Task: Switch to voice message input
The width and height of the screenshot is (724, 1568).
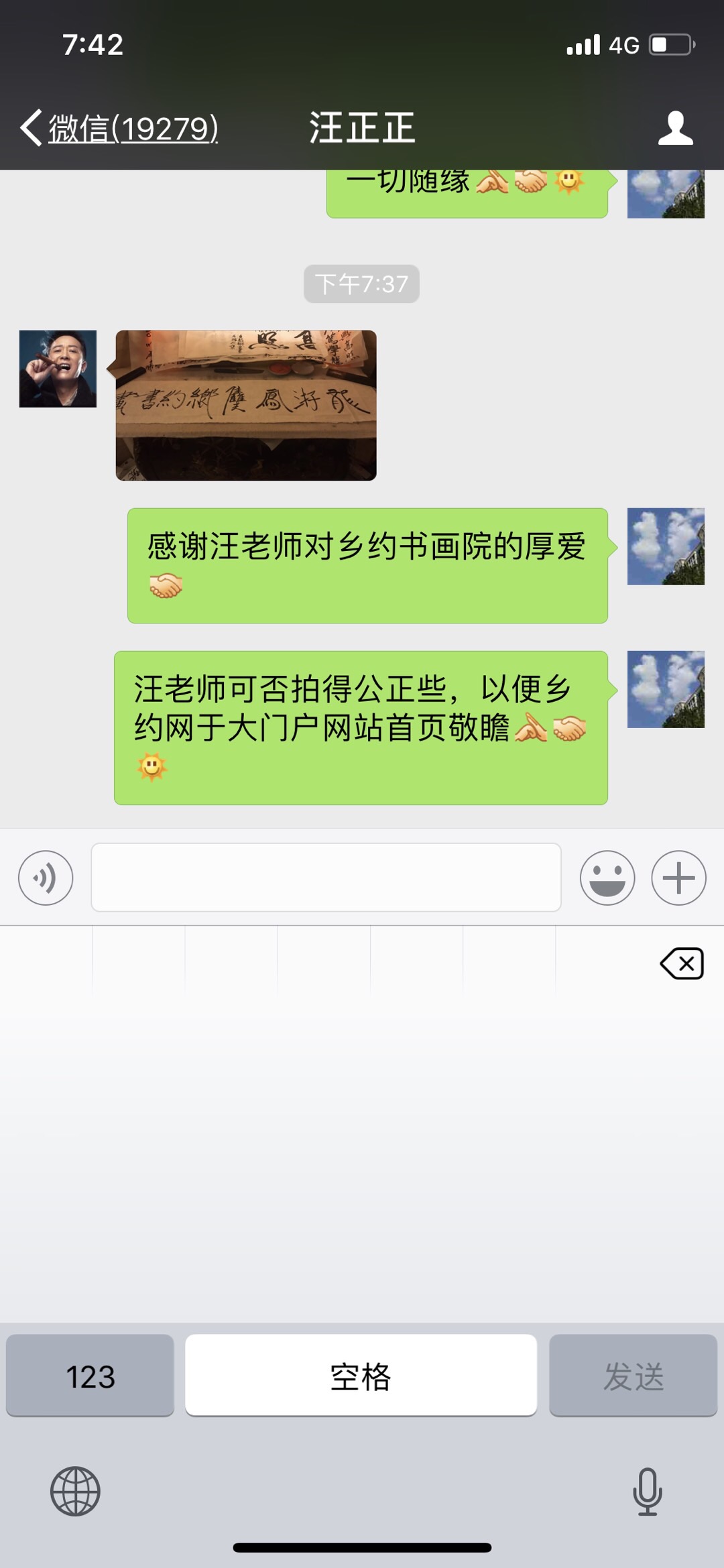Action: tap(46, 878)
